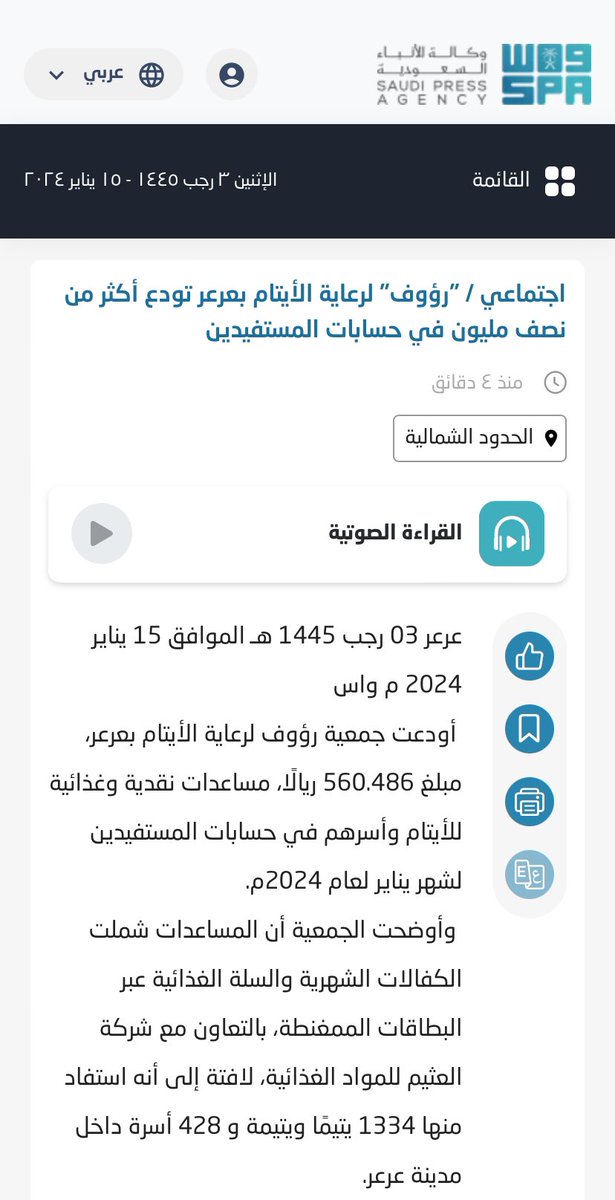Print the article
Viewport: 615px width, 1200px height.
pyautogui.click(x=529, y=801)
